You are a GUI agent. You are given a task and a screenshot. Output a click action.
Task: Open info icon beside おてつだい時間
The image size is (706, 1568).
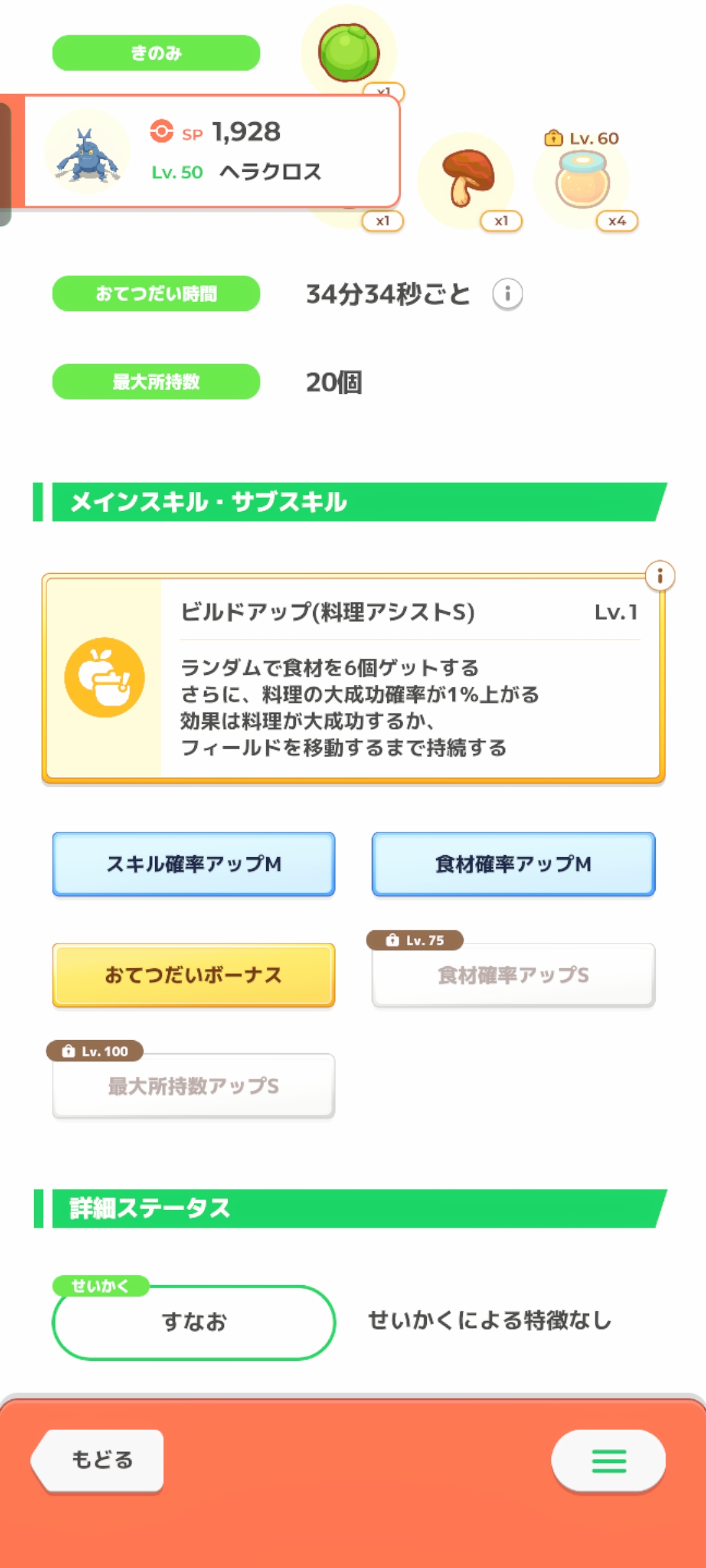pyautogui.click(x=507, y=294)
